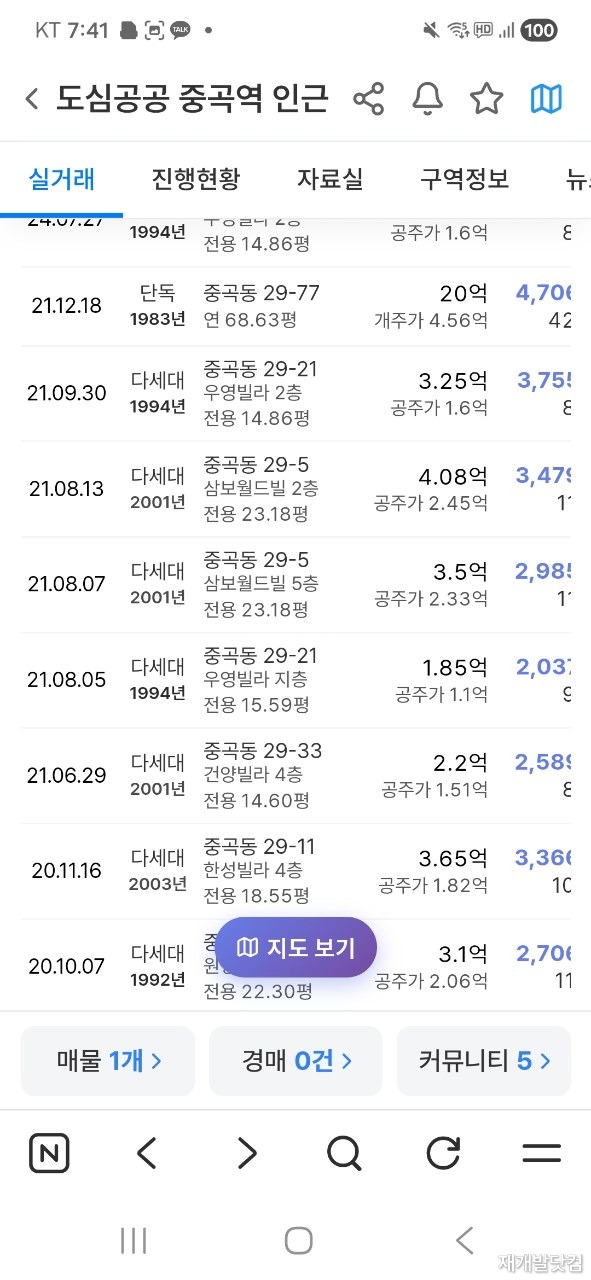Switch to the 구역정보 tab
This screenshot has height=1280, width=591.
point(465,179)
